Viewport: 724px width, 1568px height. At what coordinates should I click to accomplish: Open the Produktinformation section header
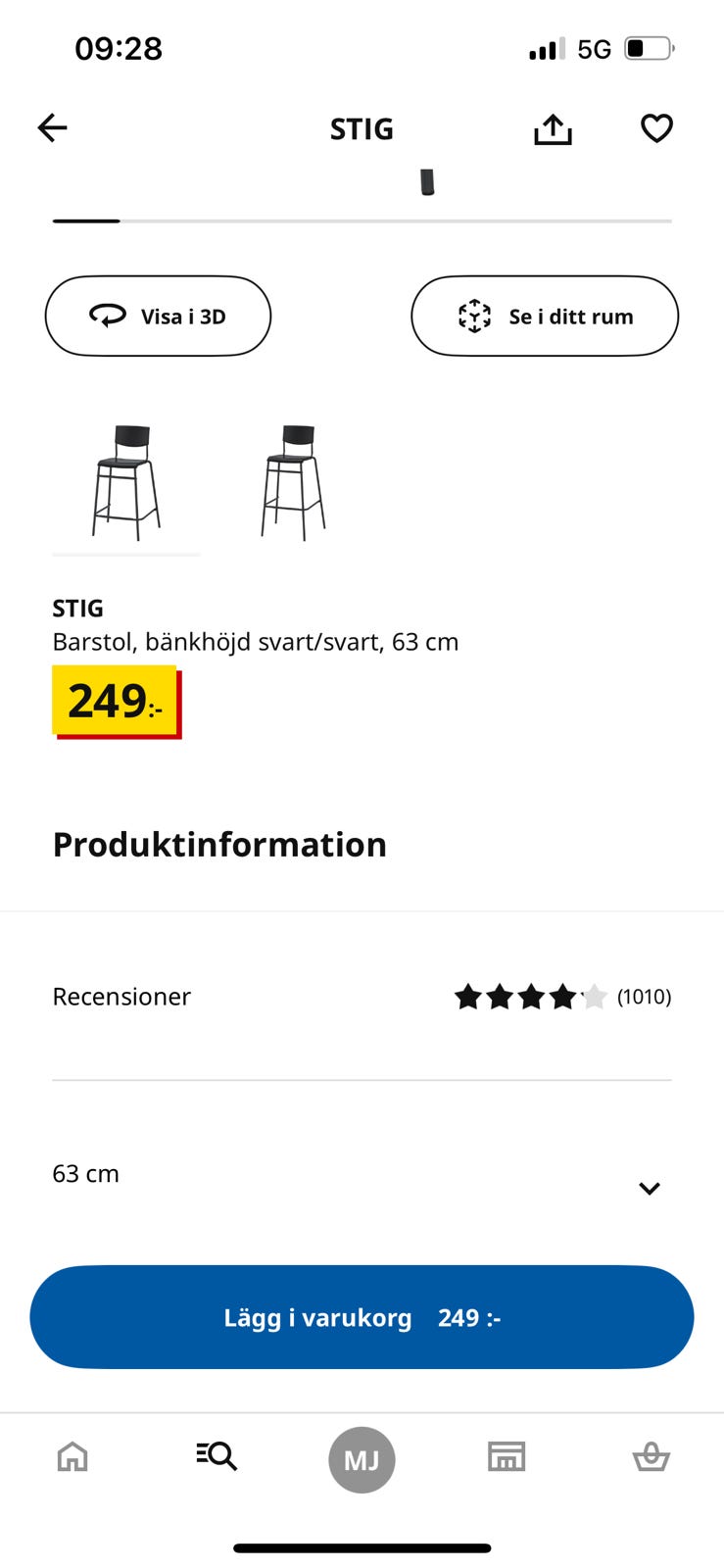(x=219, y=844)
